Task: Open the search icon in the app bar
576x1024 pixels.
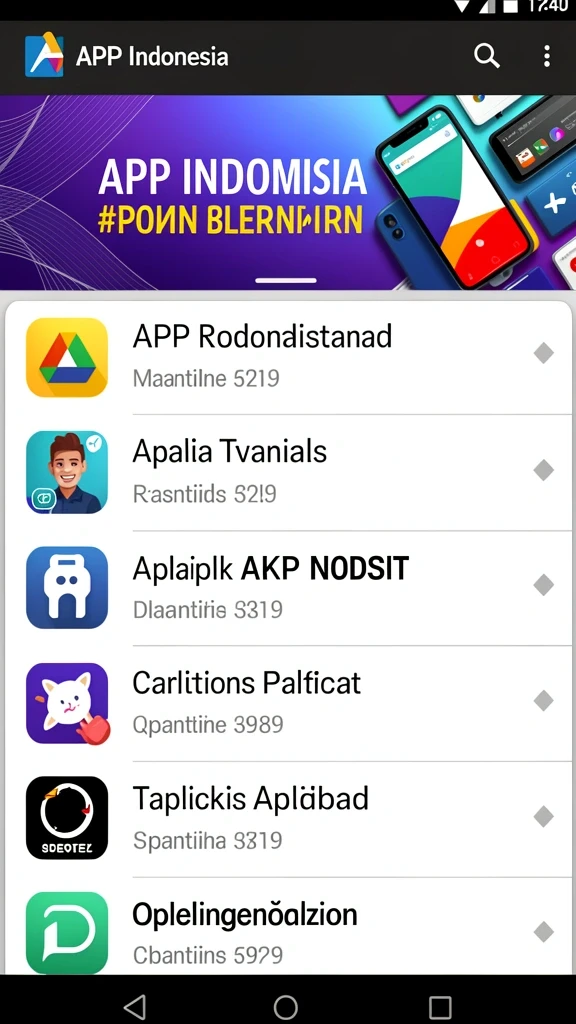Action: click(487, 56)
